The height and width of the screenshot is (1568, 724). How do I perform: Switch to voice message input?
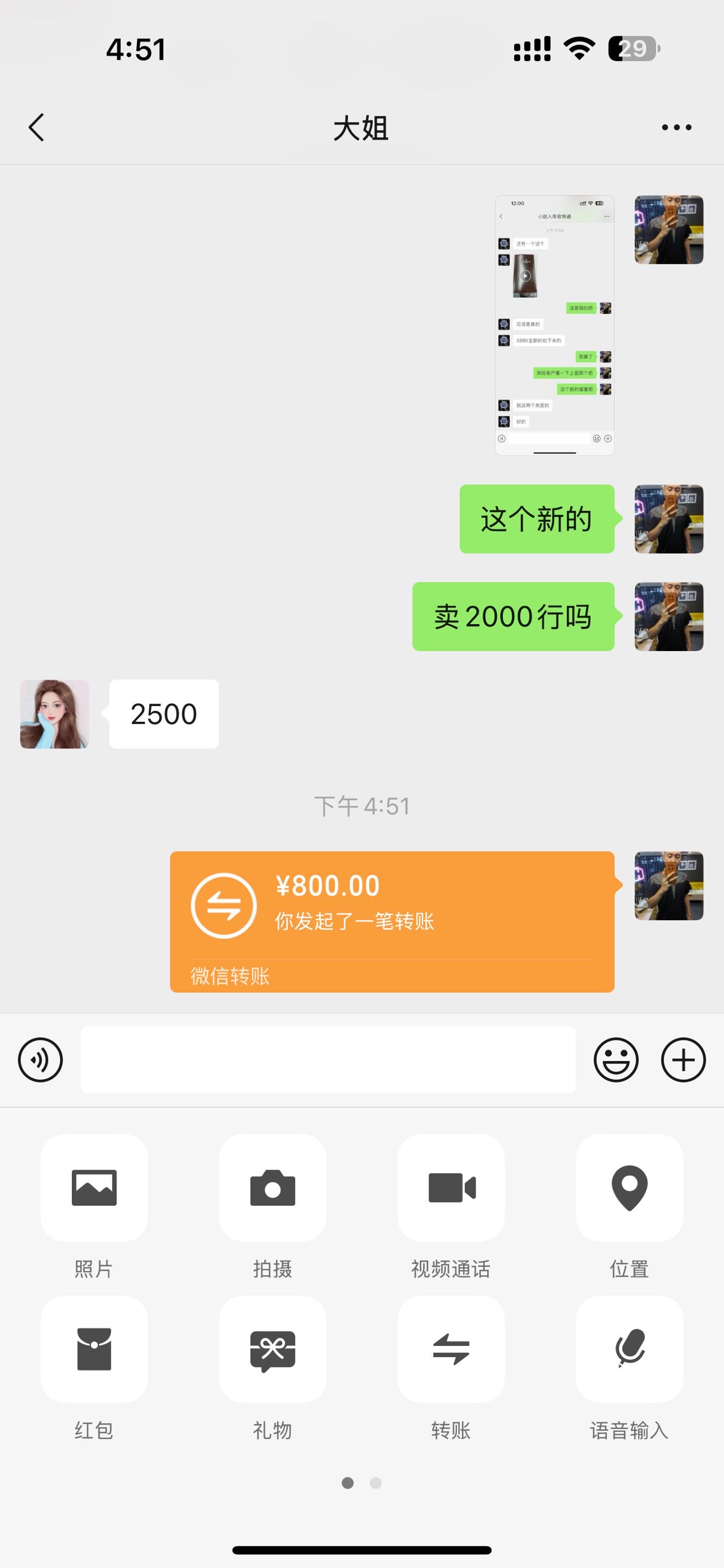(x=40, y=1060)
